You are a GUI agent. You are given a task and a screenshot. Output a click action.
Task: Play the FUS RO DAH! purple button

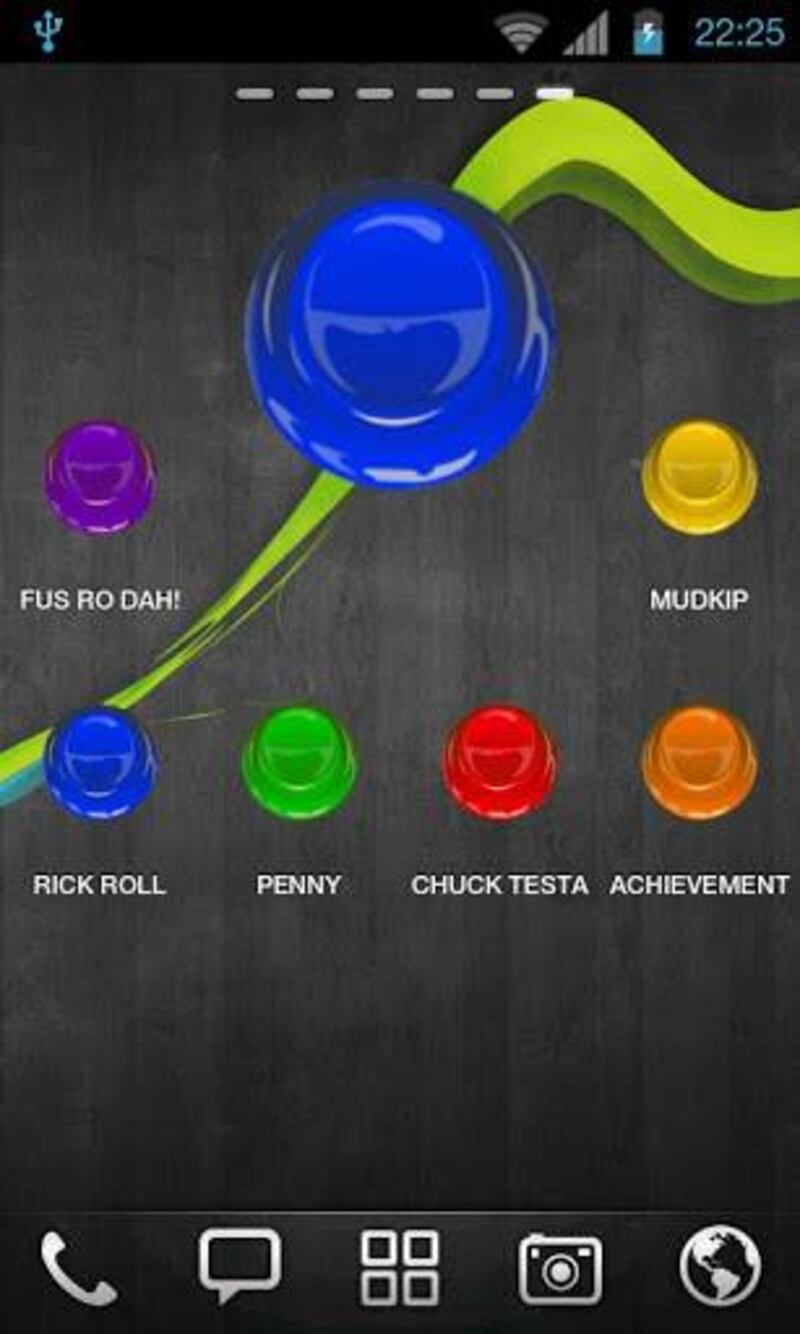99,478
